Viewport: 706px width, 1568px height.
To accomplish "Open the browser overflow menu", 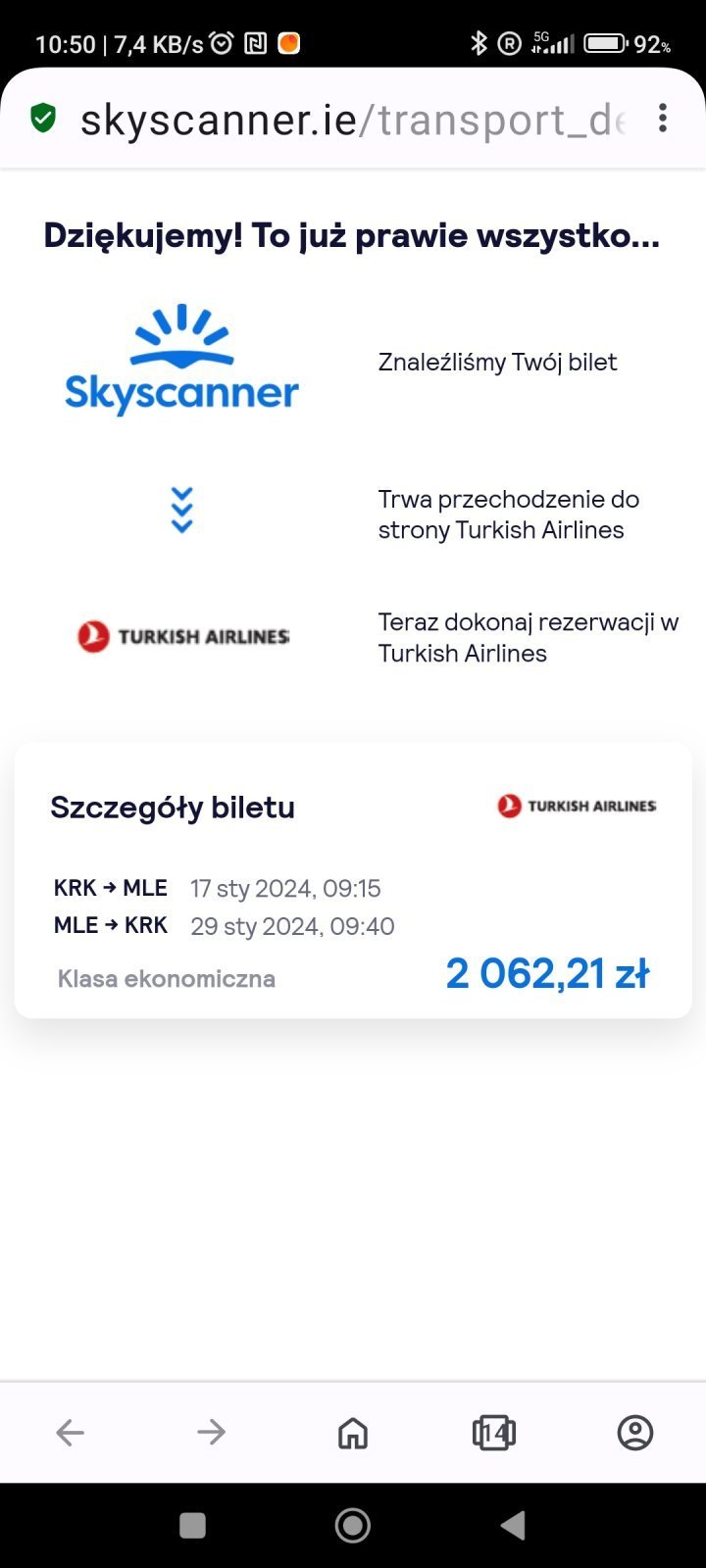I will (663, 119).
